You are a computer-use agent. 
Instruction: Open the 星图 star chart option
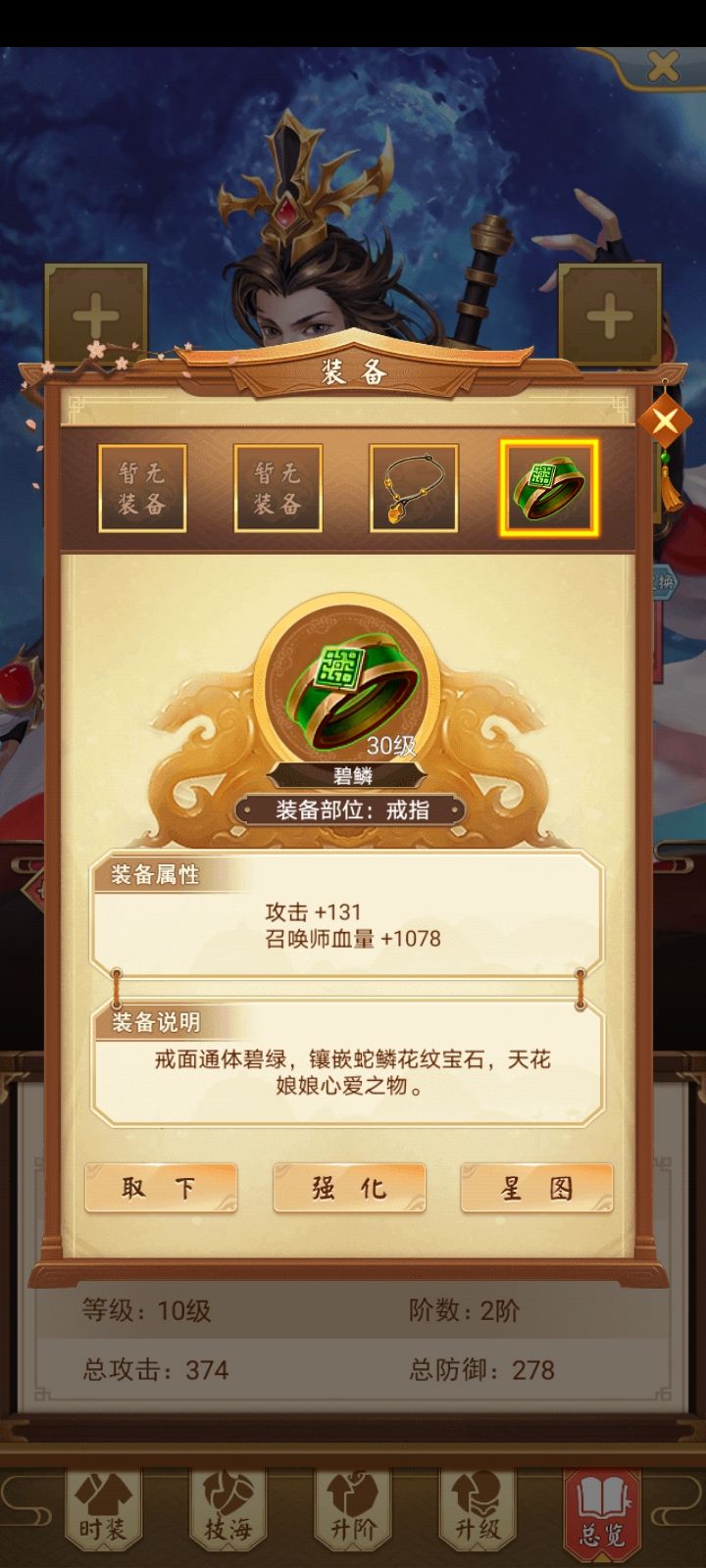pos(536,1187)
